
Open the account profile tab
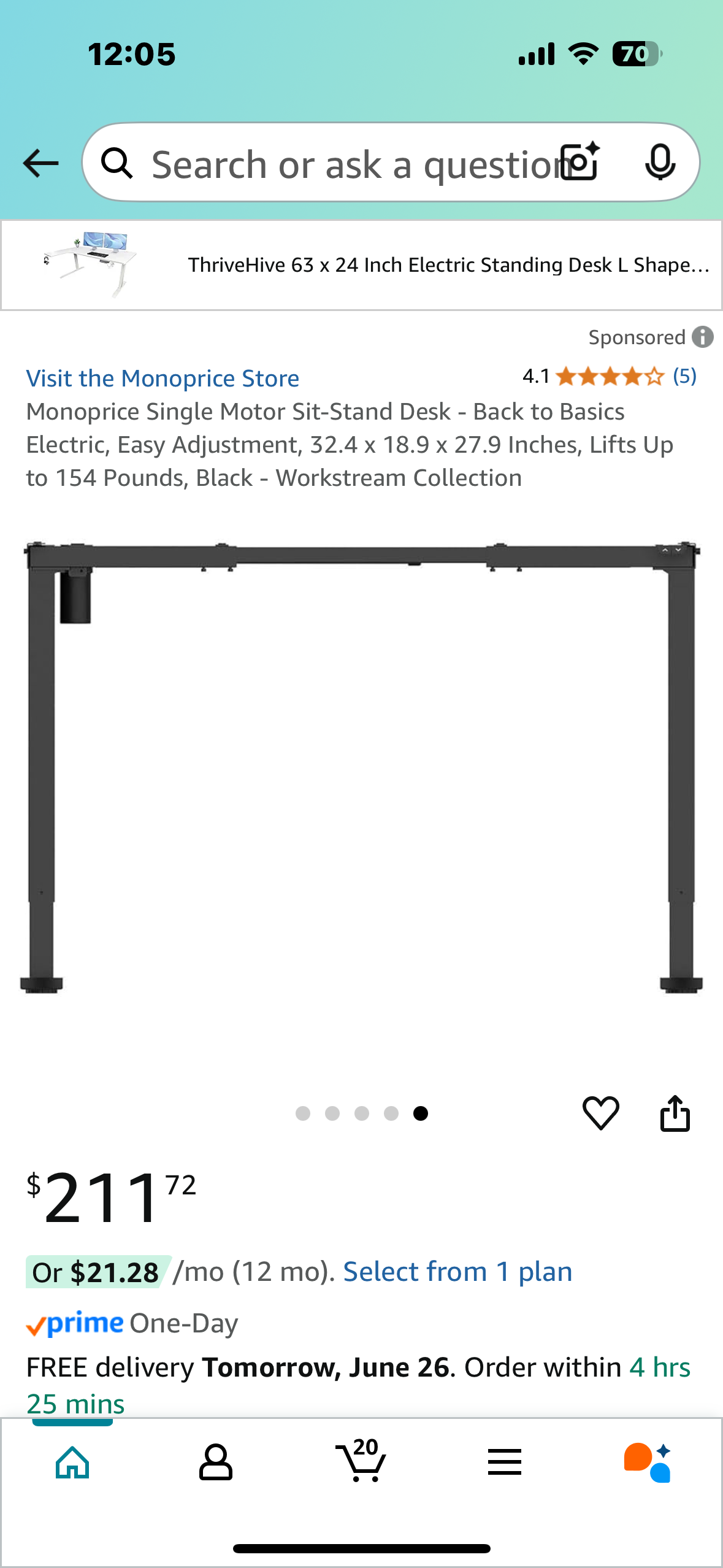216,1462
